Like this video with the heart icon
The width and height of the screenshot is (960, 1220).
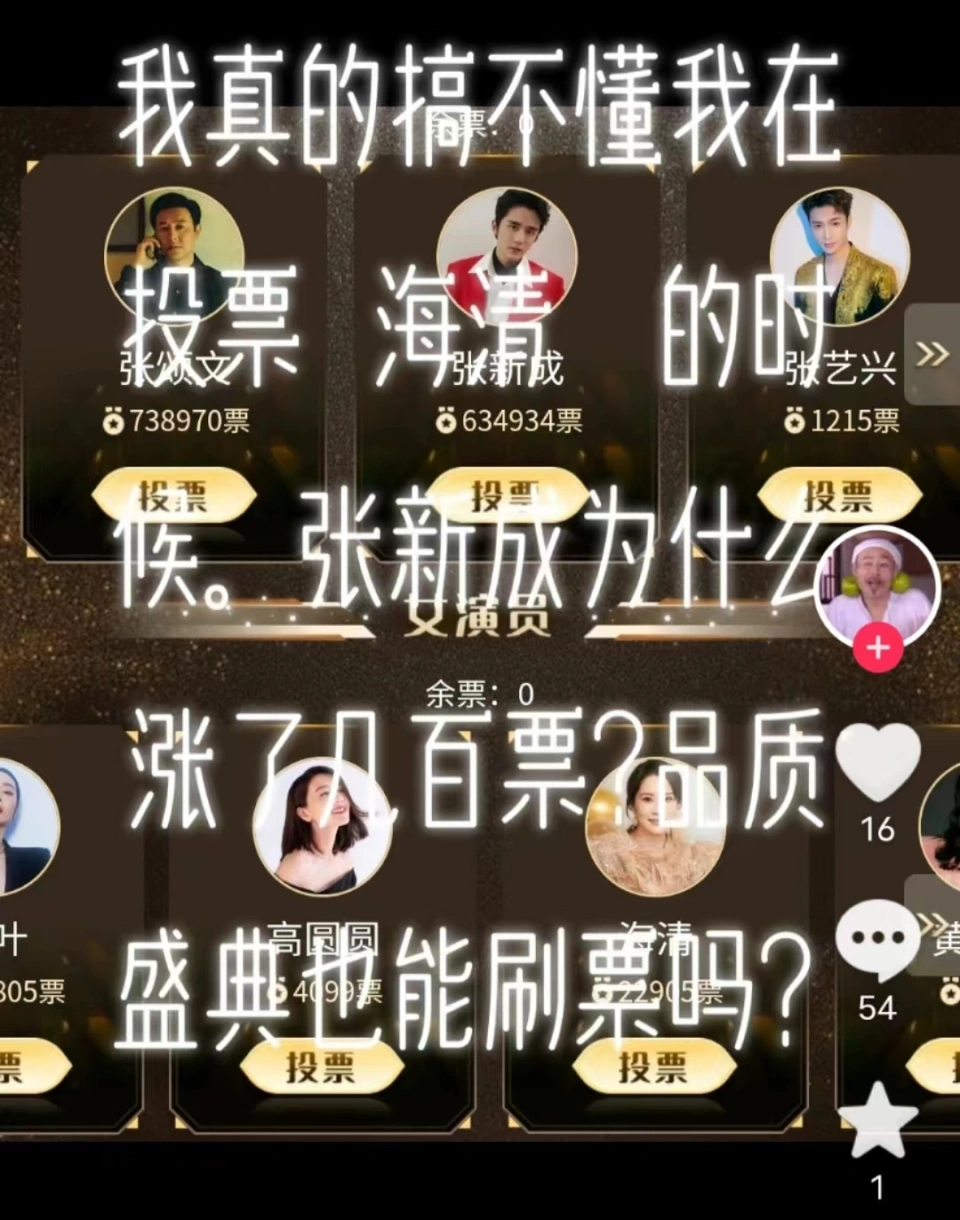(877, 763)
